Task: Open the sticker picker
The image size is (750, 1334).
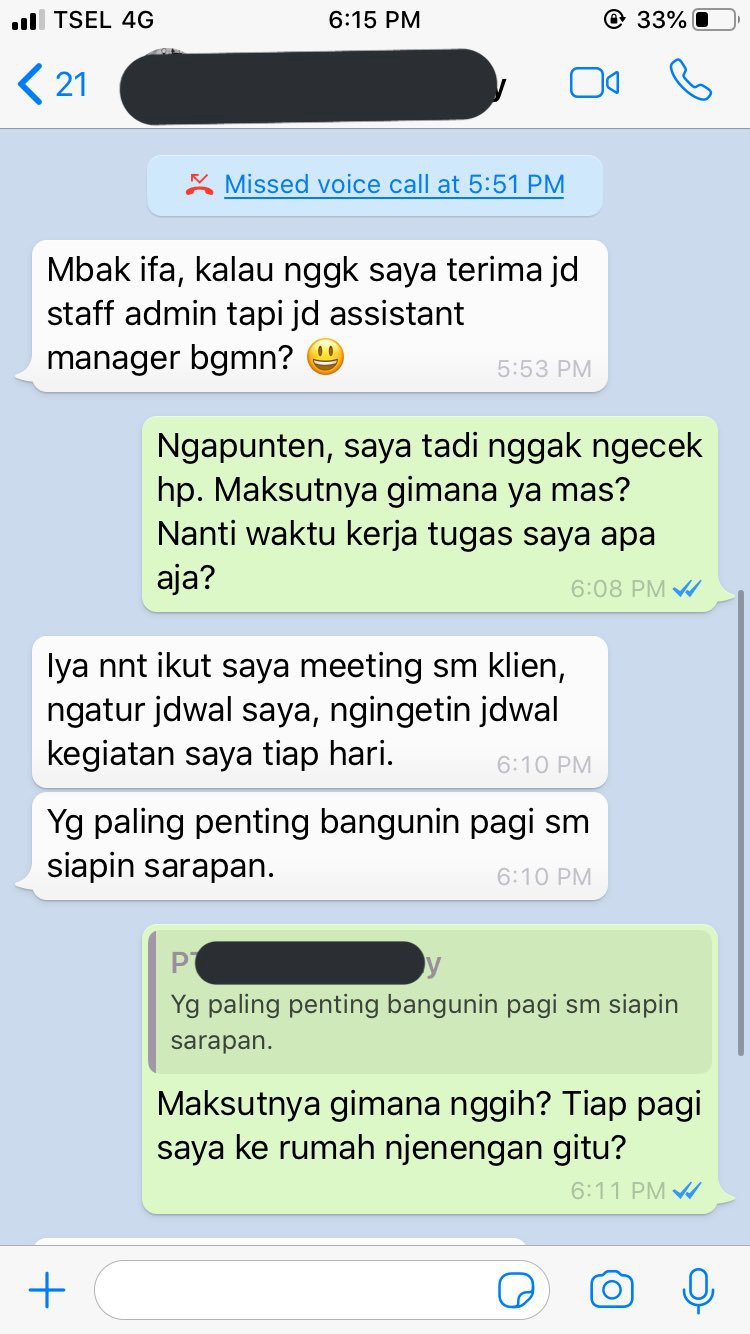Action: tap(516, 1291)
